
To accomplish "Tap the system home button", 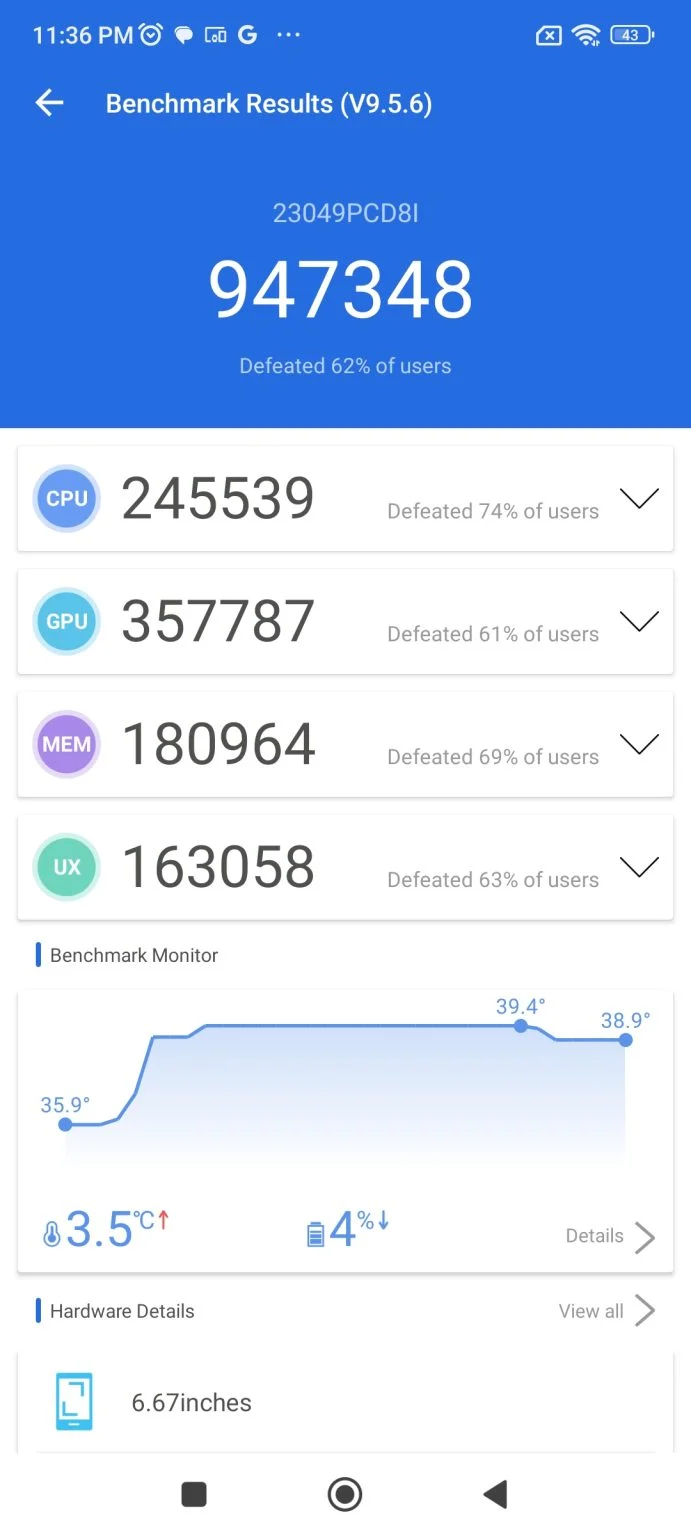I will pos(345,1494).
